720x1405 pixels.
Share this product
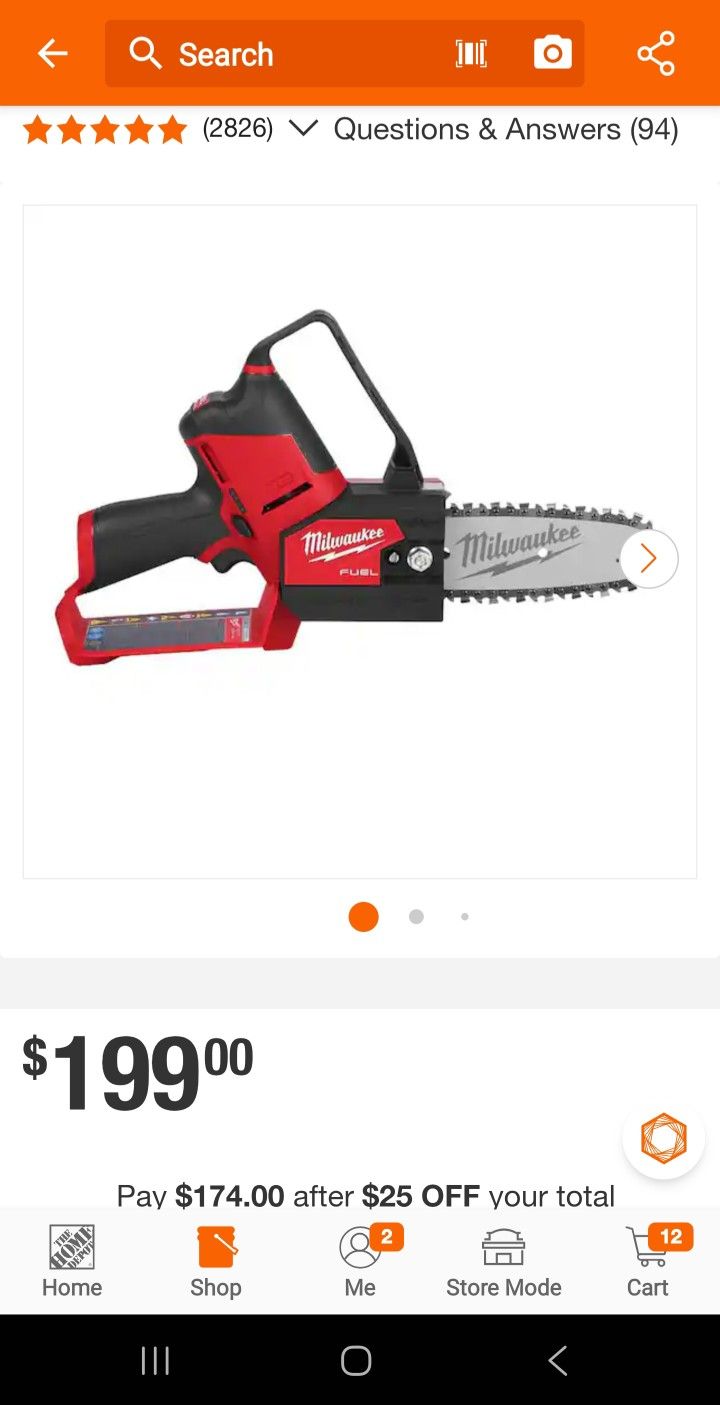[656, 53]
